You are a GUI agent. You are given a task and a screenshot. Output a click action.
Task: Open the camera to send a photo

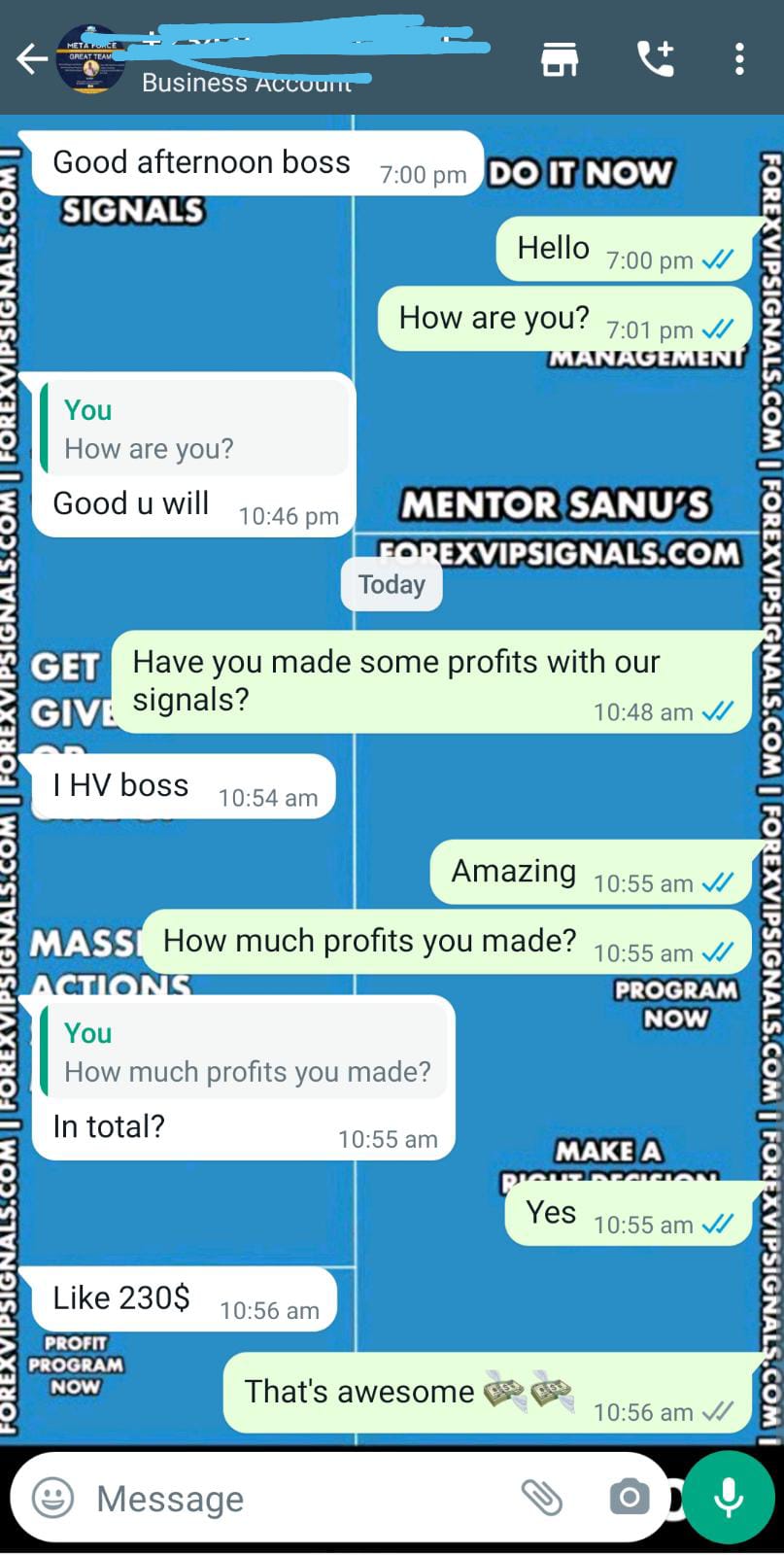630,1498
